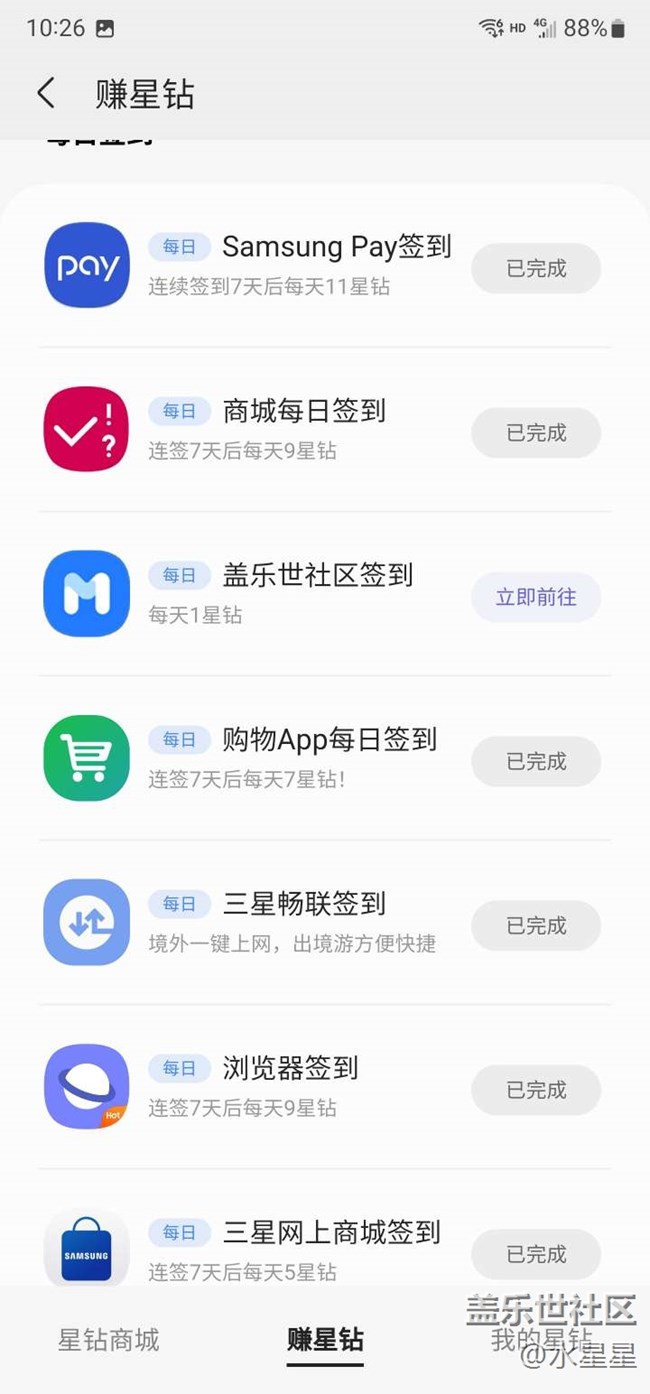Switch to the 我的星钻 tab

(x=541, y=1340)
